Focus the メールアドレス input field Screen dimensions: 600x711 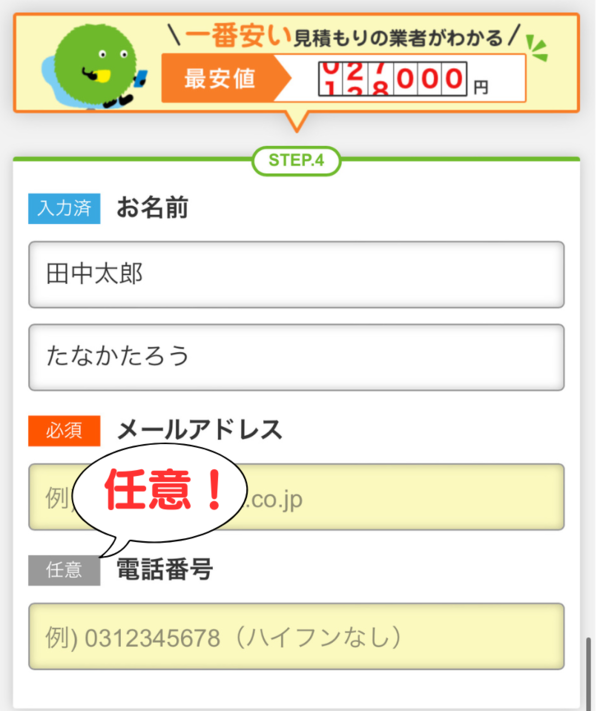click(400, 497)
